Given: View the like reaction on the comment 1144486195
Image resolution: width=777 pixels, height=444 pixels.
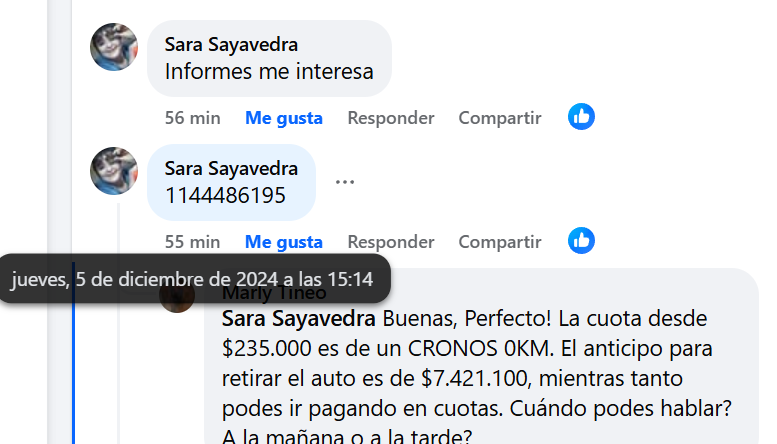Looking at the screenshot, I should tap(581, 241).
